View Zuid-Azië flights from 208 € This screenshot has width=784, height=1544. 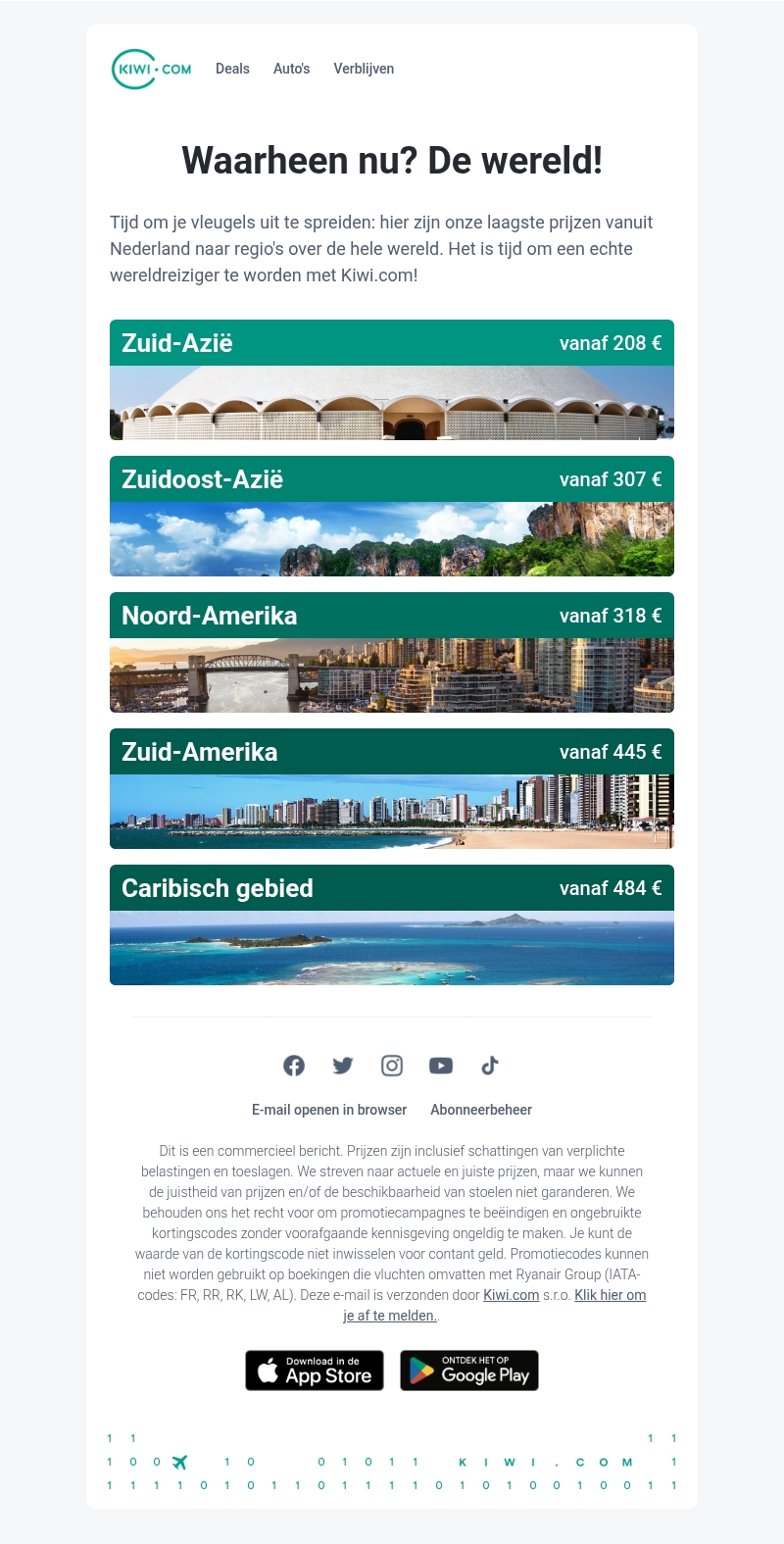(x=392, y=379)
